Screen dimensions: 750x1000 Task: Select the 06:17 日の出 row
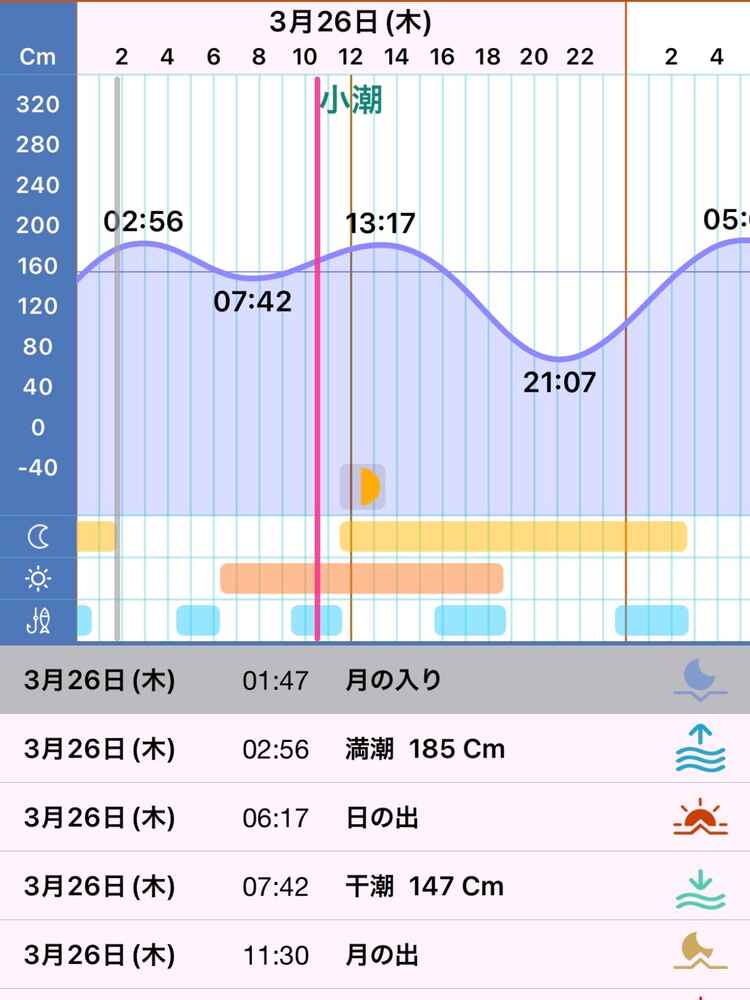click(x=375, y=818)
